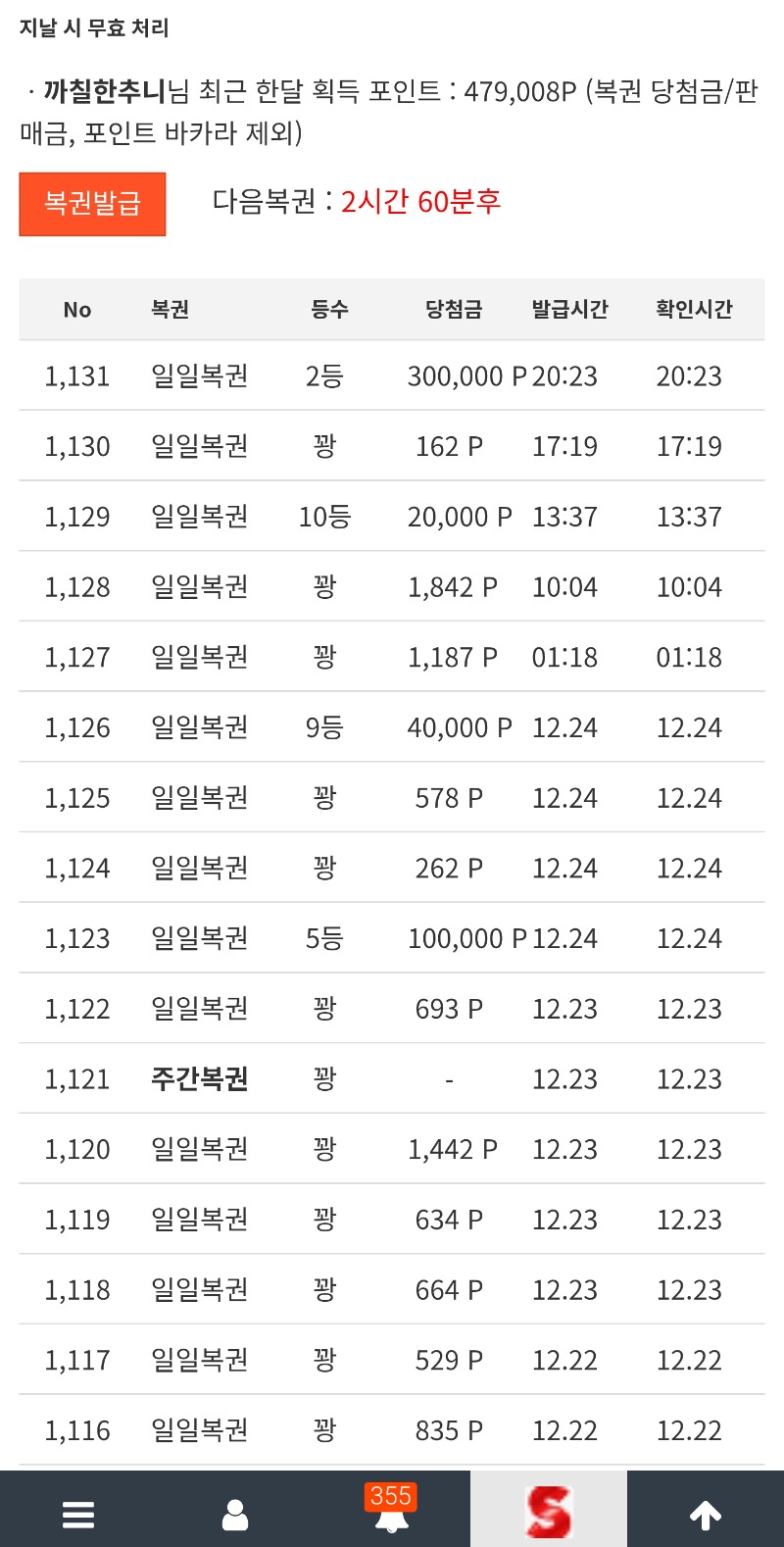Tap the red S logo button
The height and width of the screenshot is (1547, 784).
point(549,1511)
